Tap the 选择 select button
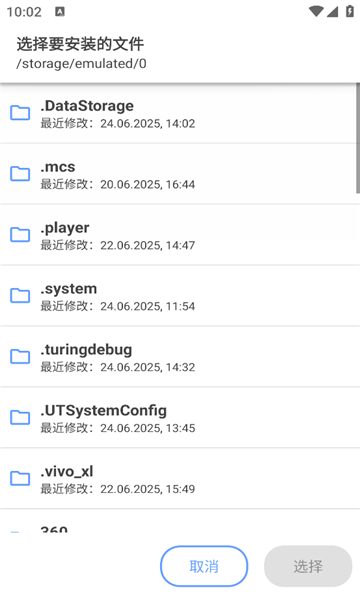360x600 pixels. point(308,566)
